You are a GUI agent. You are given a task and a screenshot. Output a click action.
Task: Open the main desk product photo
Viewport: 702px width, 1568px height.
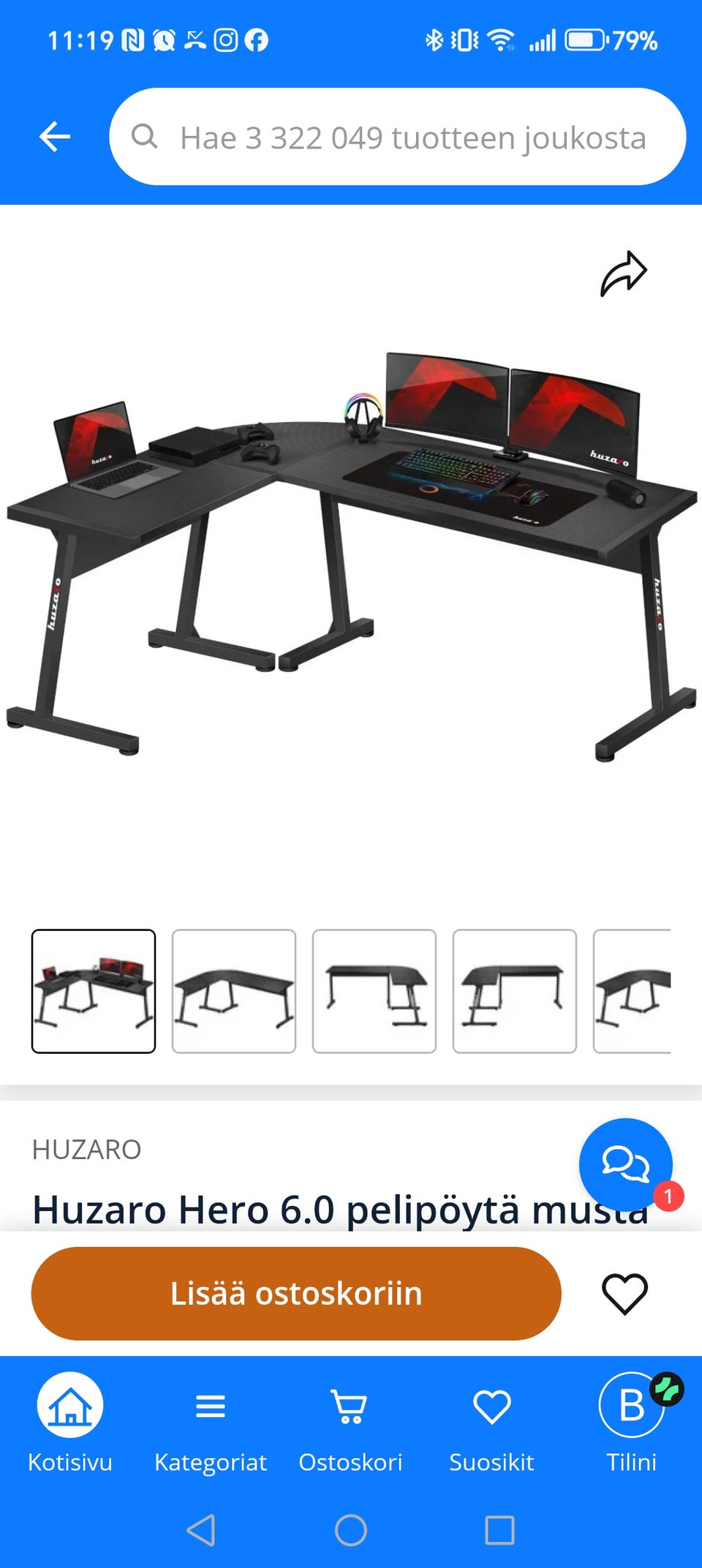(351, 556)
